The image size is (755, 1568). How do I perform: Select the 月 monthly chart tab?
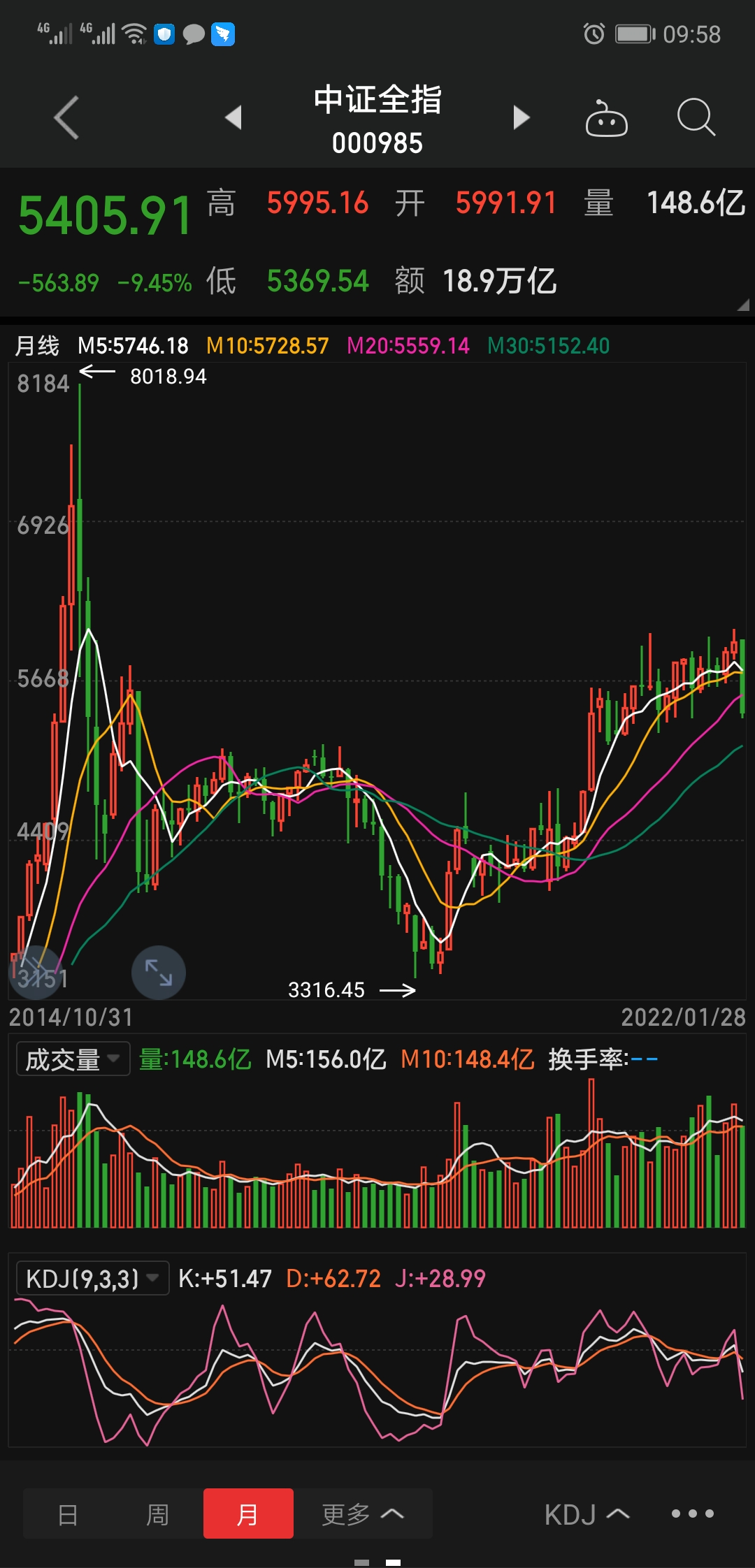pos(247,1514)
